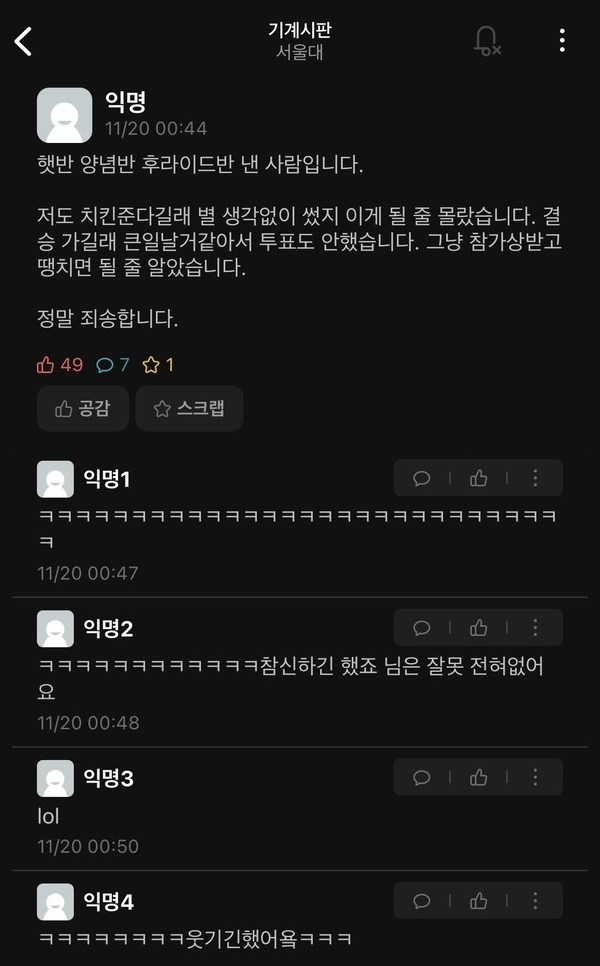Open more options for 익명1's comment
Screen dimensions: 600x966
pyautogui.click(x=535, y=478)
